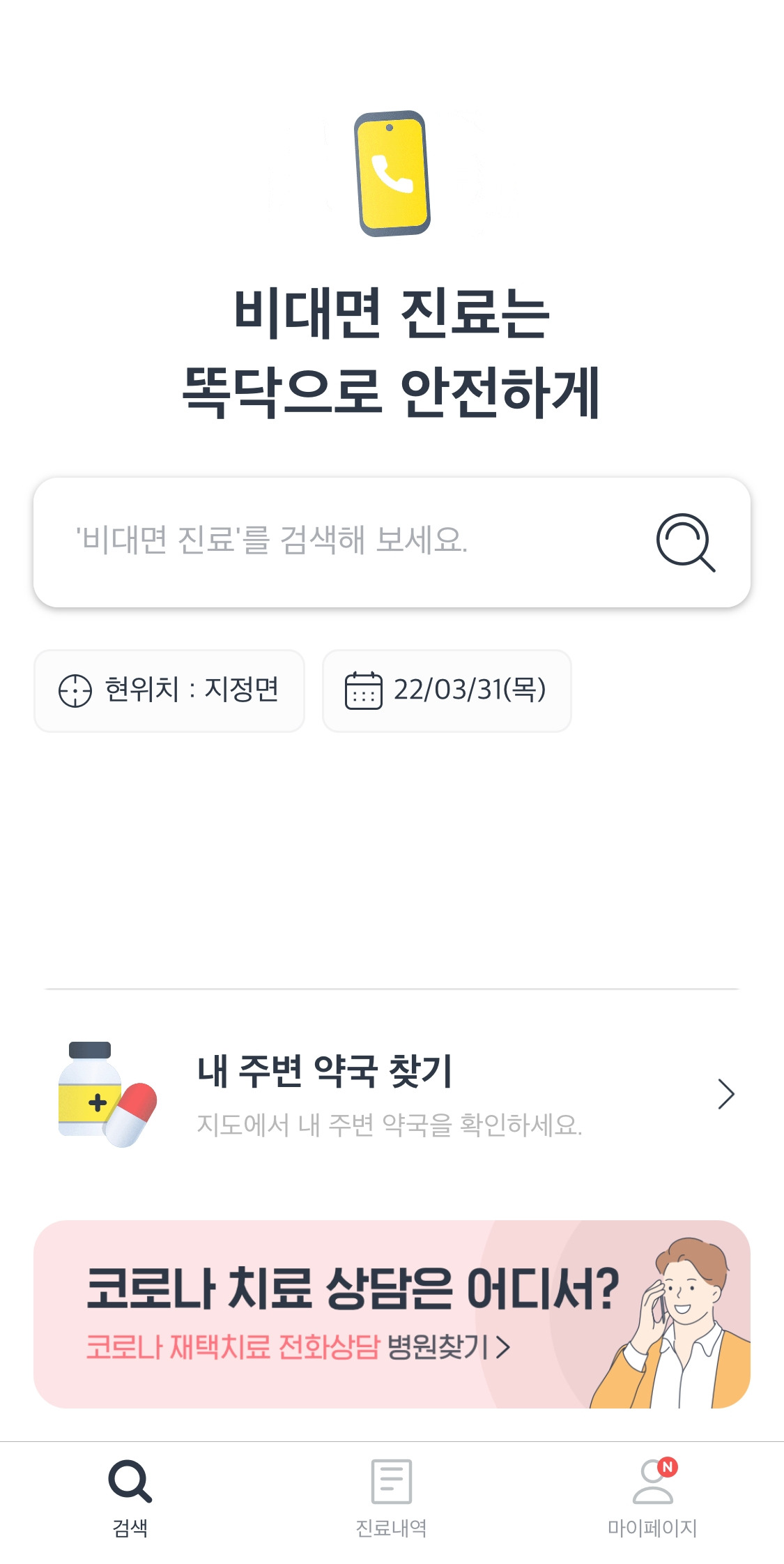The image size is (784, 1564).
Task: Expand 내 주변 약국 찾기 via right chevron
Action: (x=725, y=1095)
